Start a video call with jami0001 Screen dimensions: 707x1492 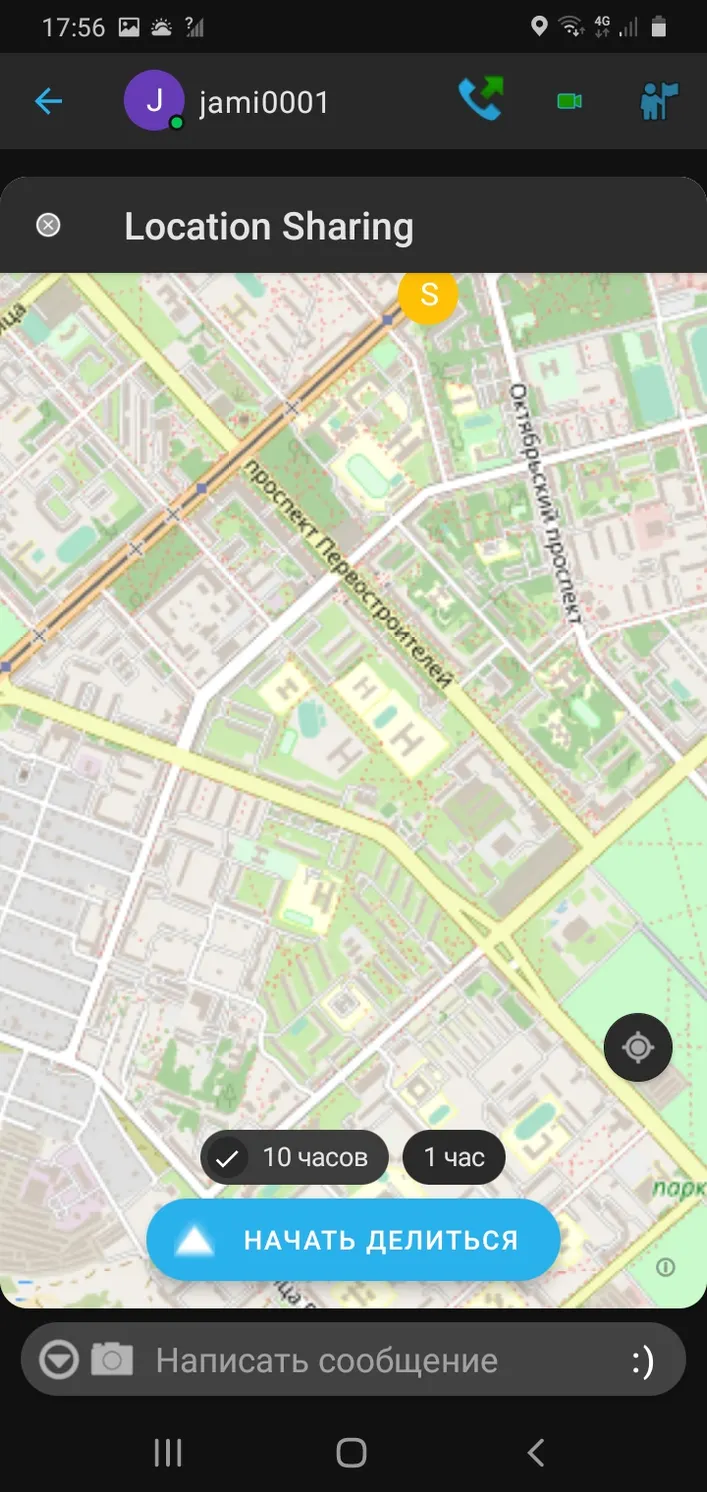click(570, 101)
